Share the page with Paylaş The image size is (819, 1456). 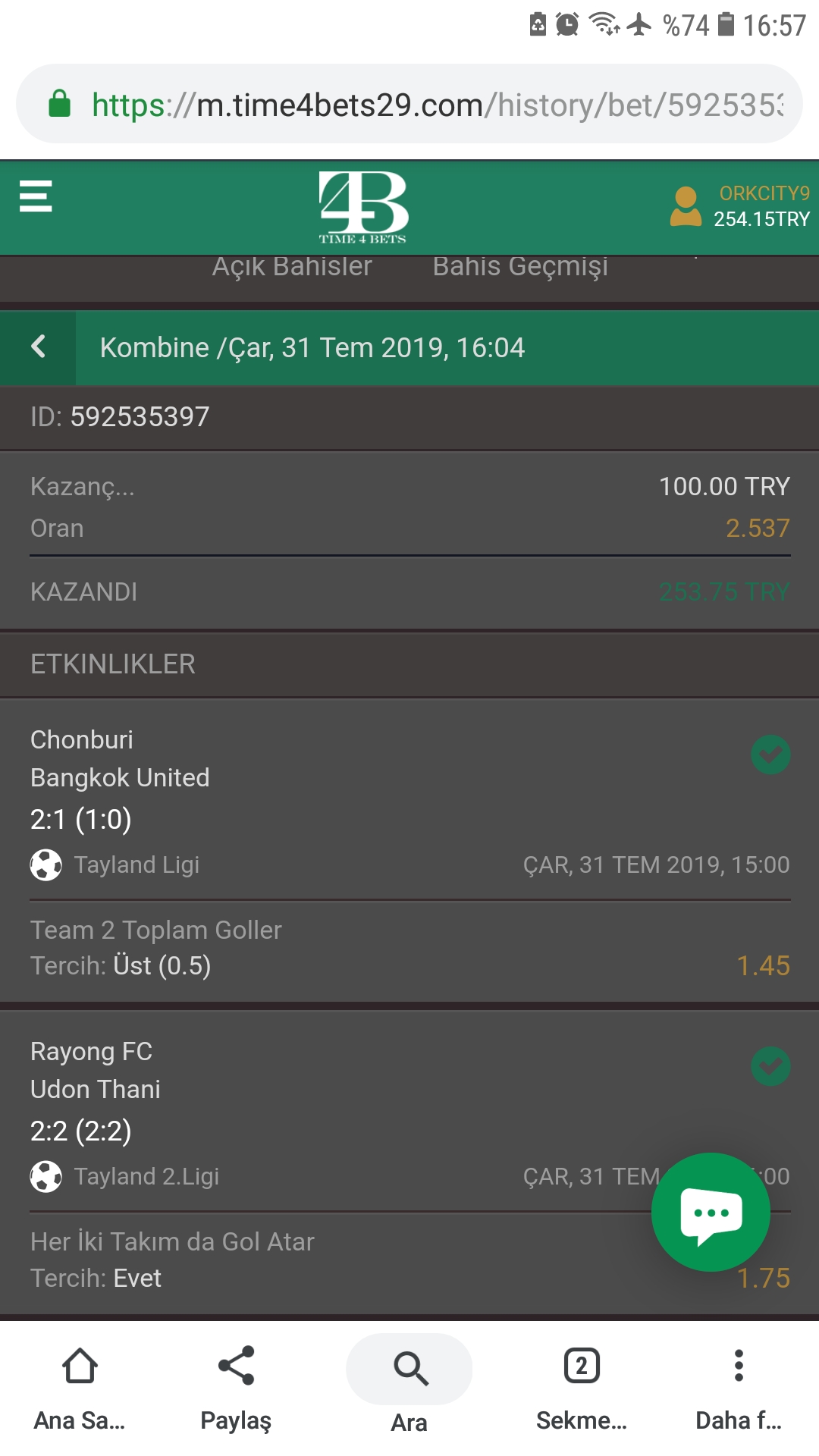coord(236,1388)
